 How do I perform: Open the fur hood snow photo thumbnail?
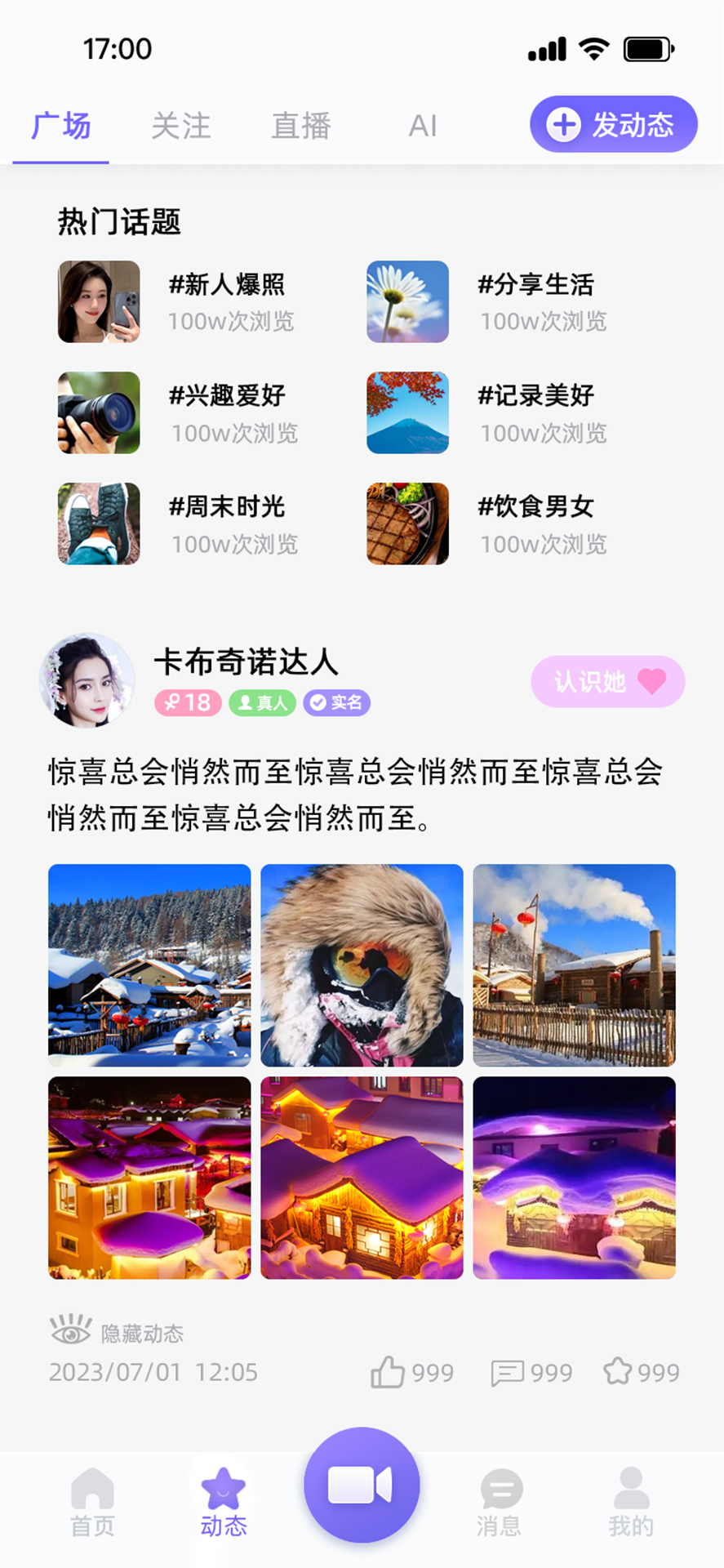point(362,964)
